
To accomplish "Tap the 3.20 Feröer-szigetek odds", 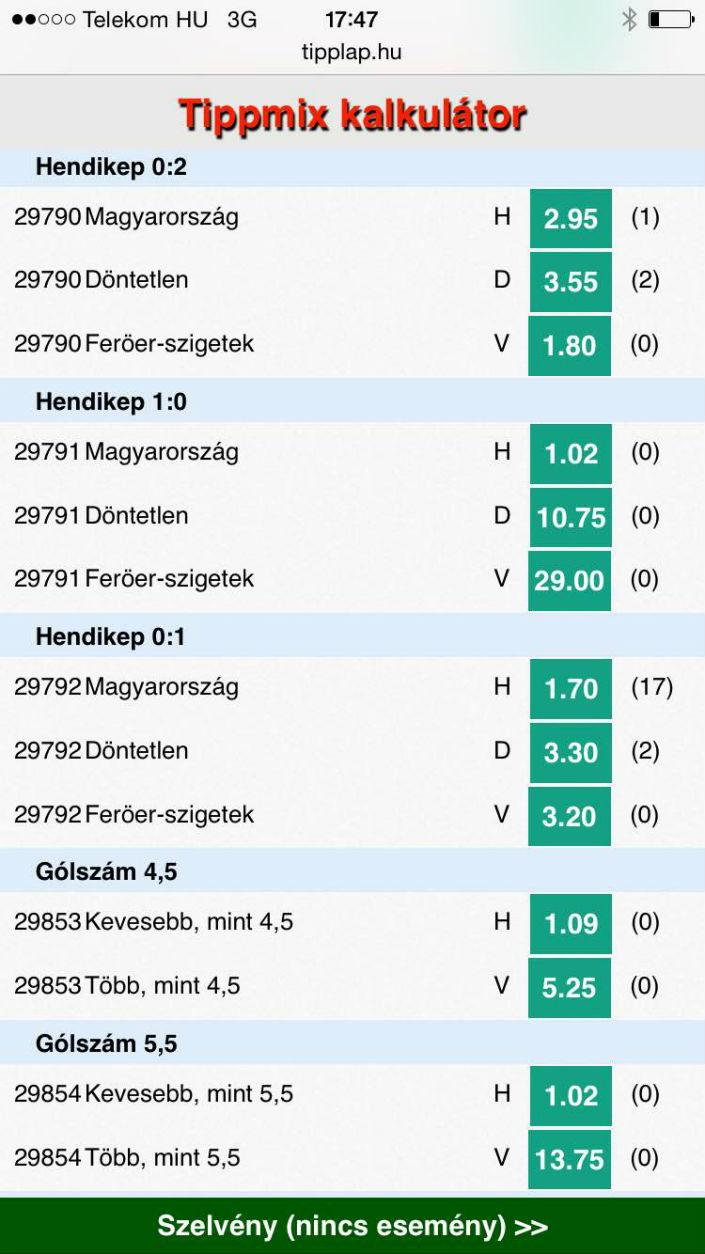I will pos(570,816).
